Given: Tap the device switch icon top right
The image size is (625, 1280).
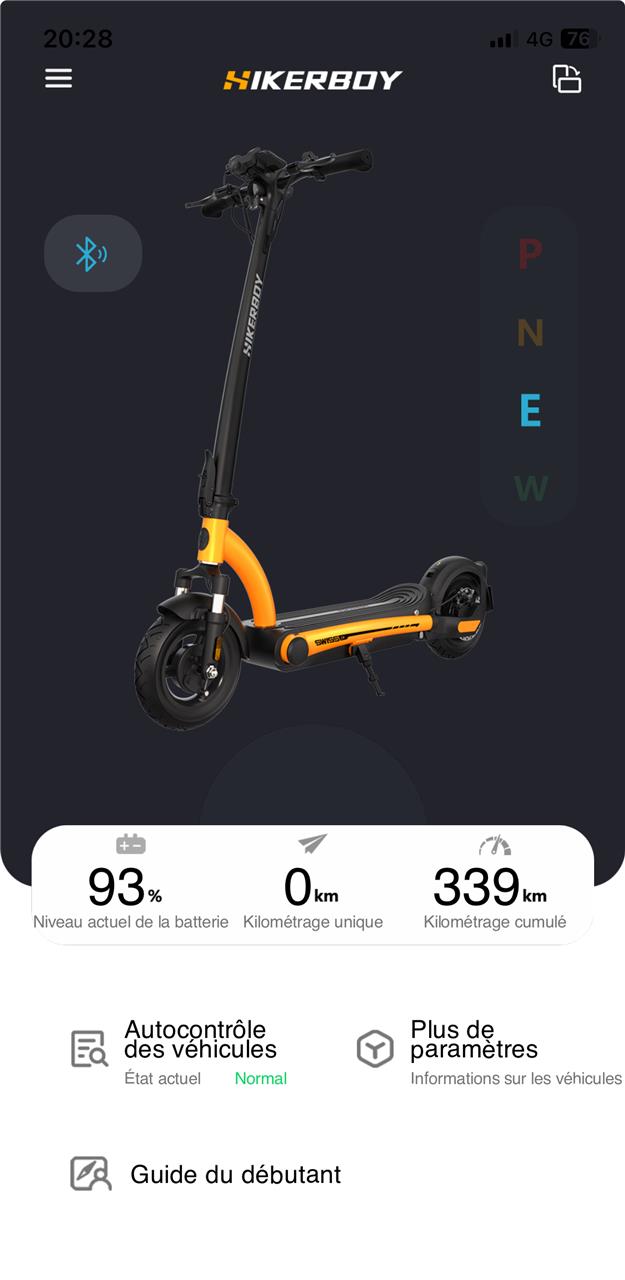Looking at the screenshot, I should (x=567, y=79).
